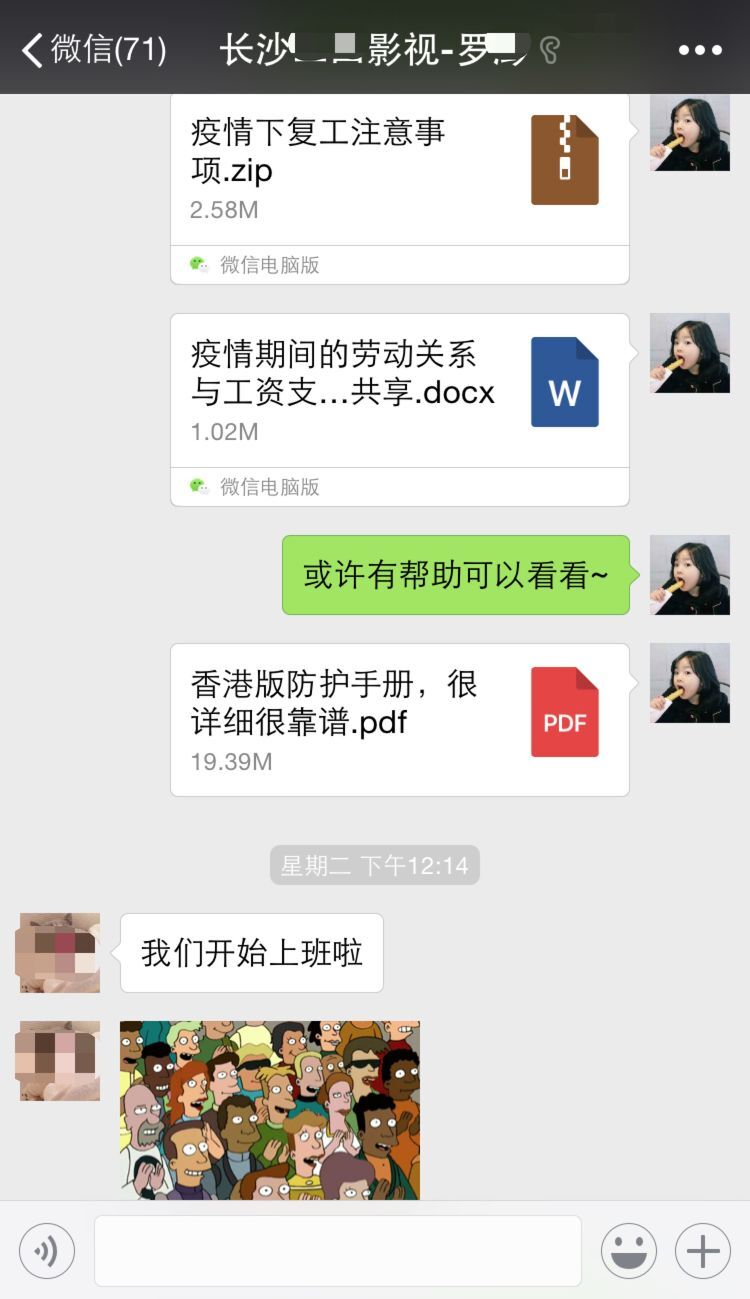Open my avatar beside 或许有帮助可以看看~
Viewport: 750px width, 1299px height.
point(690,575)
